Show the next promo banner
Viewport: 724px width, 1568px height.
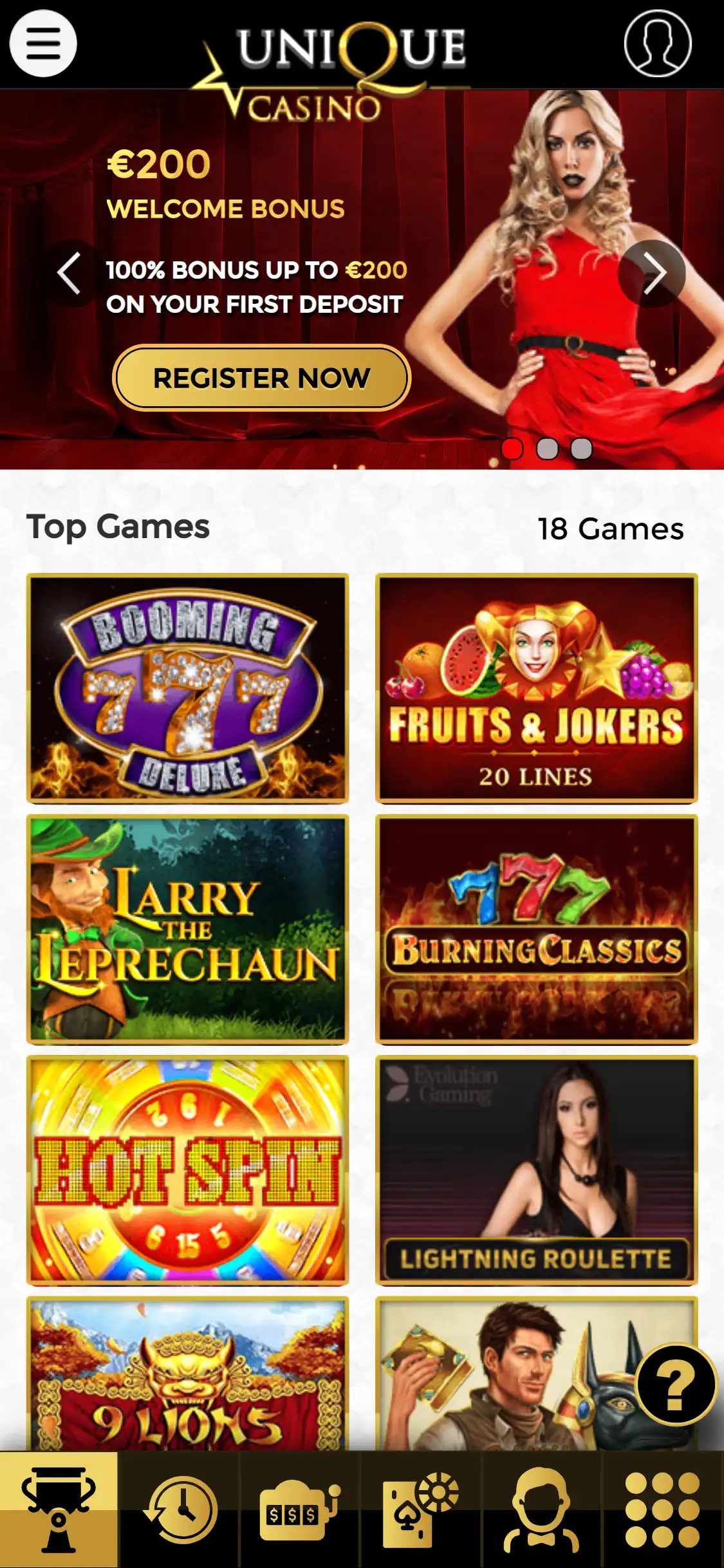(652, 274)
